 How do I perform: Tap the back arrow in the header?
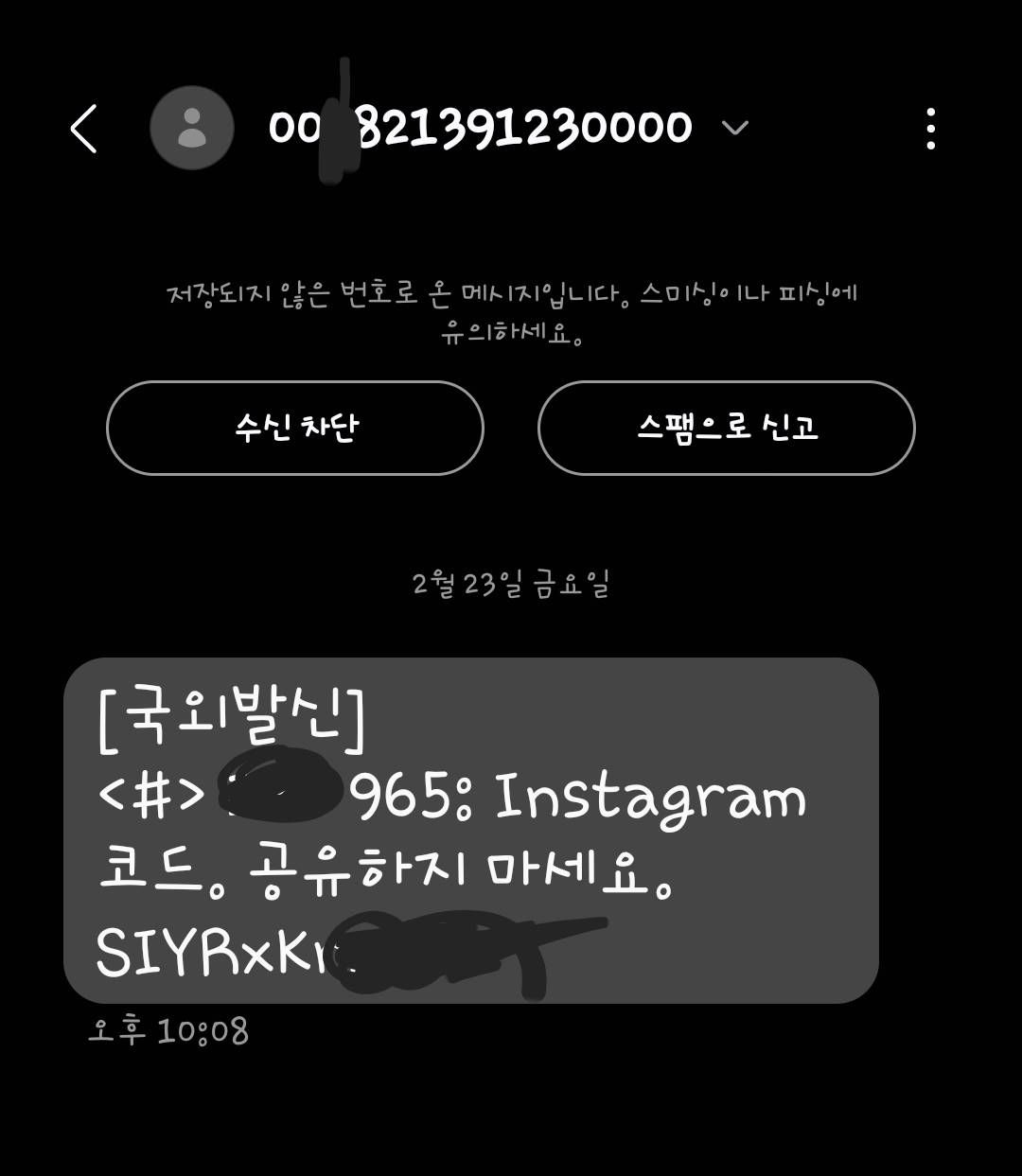tap(84, 128)
